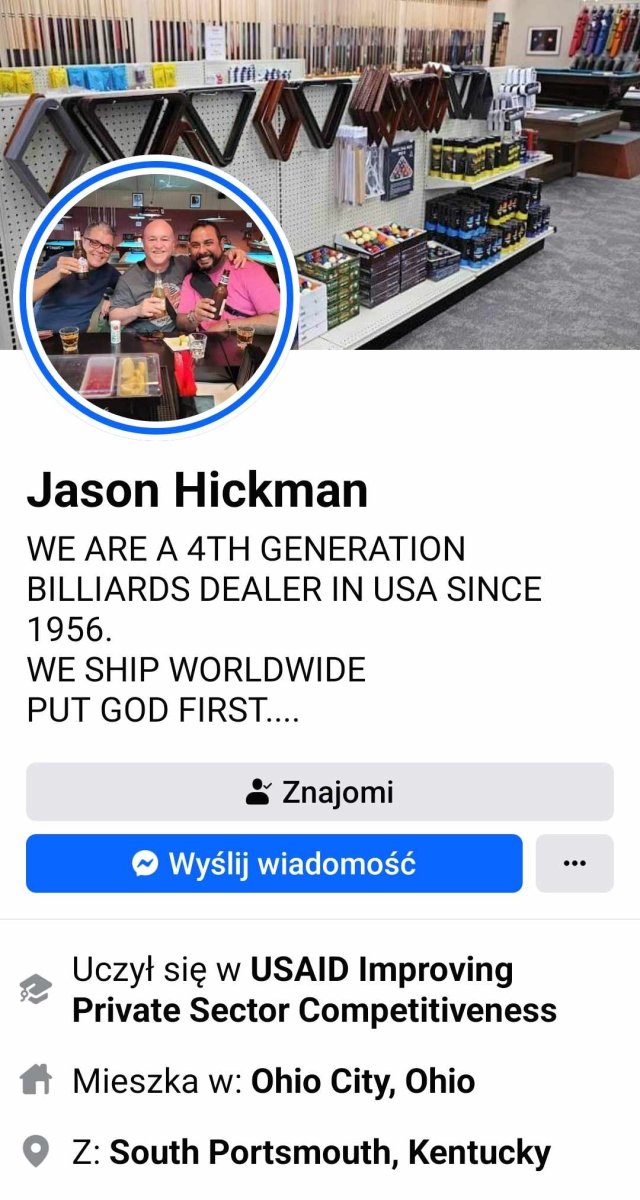This screenshot has height=1200, width=640.
Task: Send a message via Wyślij wiadomość
Action: click(x=274, y=863)
